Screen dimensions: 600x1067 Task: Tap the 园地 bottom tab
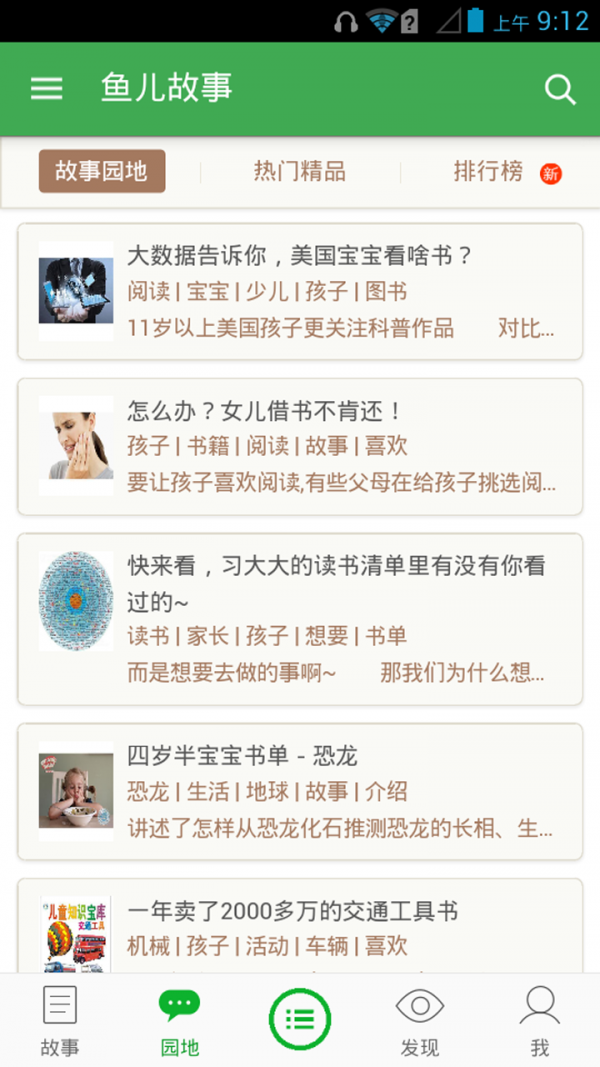pos(180,1020)
